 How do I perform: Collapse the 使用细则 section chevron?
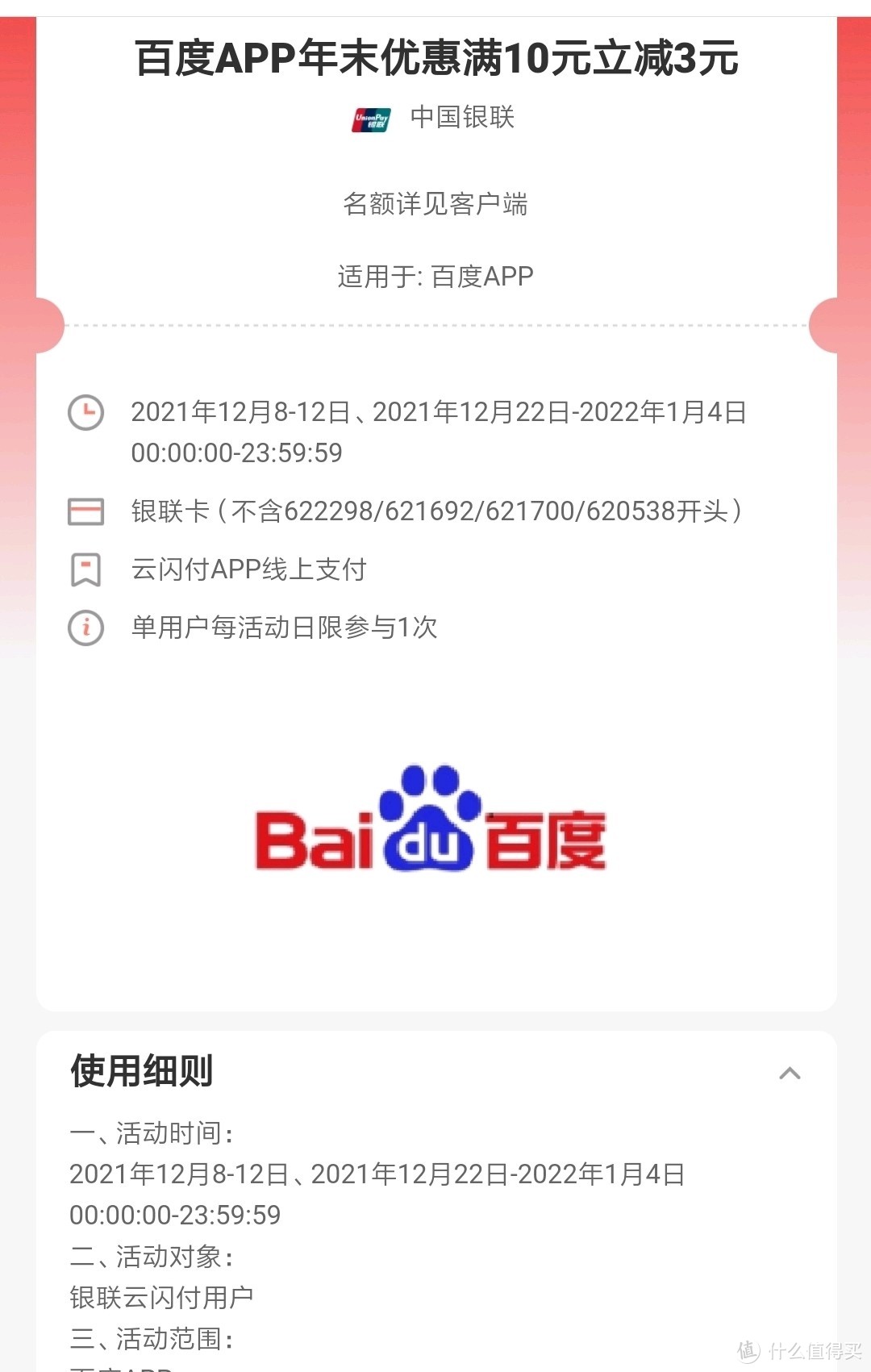[790, 1073]
